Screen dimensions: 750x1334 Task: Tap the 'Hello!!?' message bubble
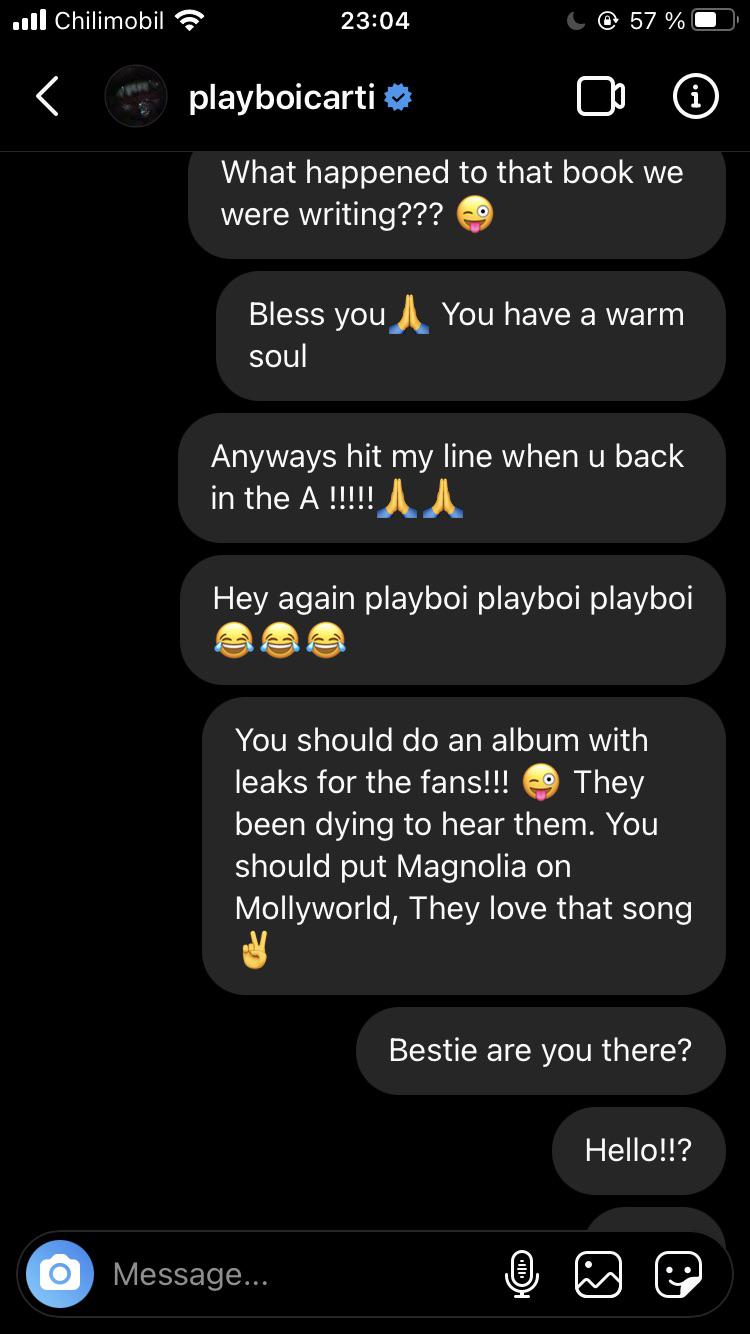pyautogui.click(x=637, y=1150)
